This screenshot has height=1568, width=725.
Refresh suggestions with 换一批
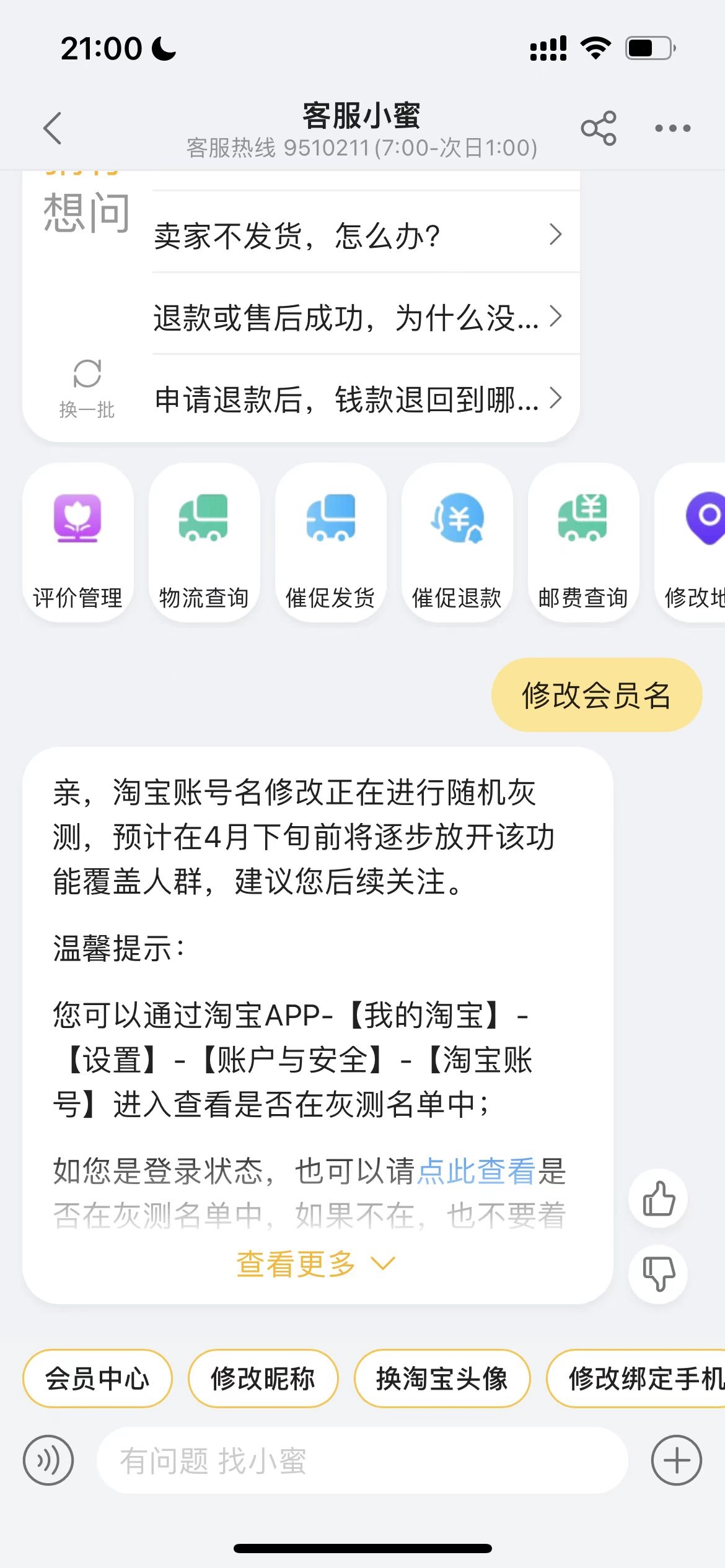87,389
